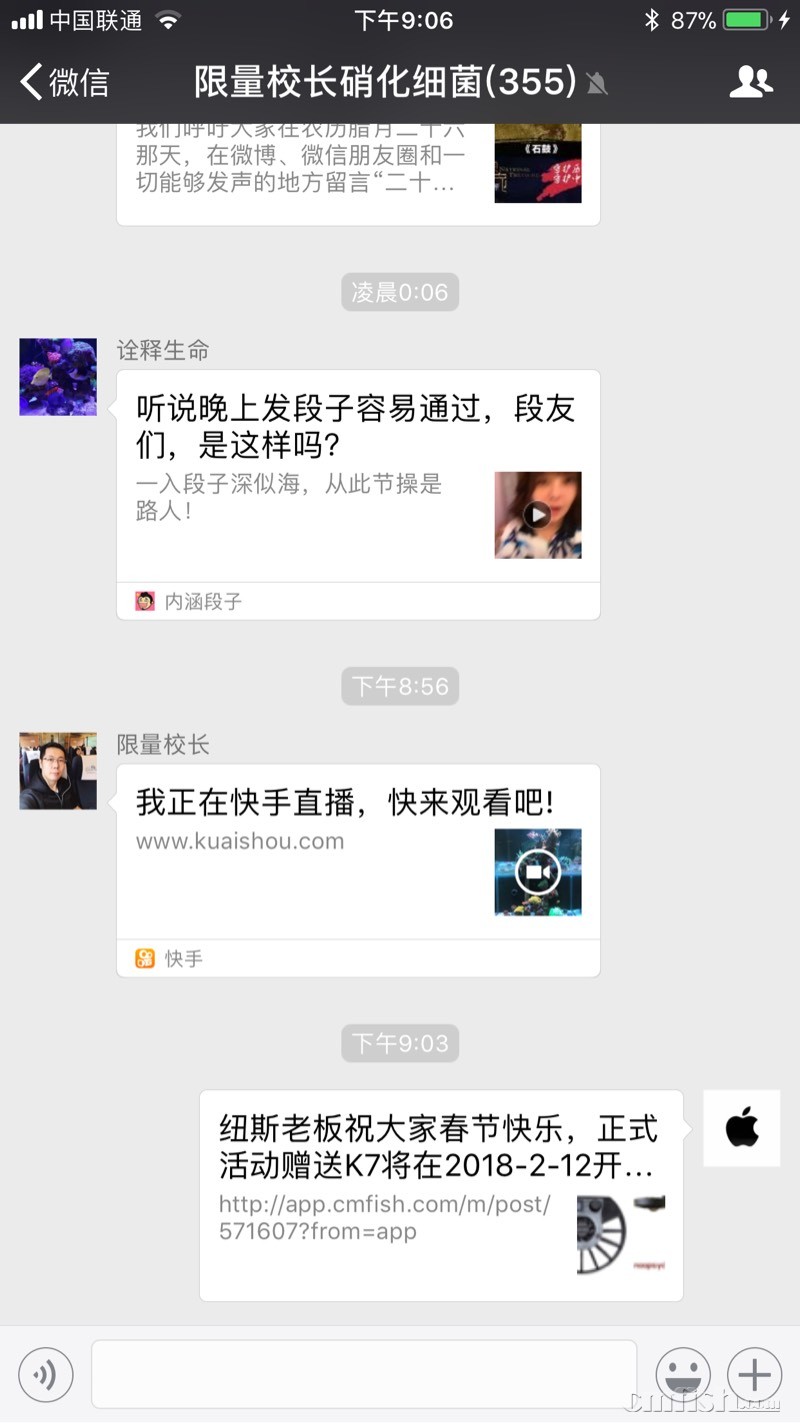
Task: Focus the message text field
Action: click(x=364, y=1374)
